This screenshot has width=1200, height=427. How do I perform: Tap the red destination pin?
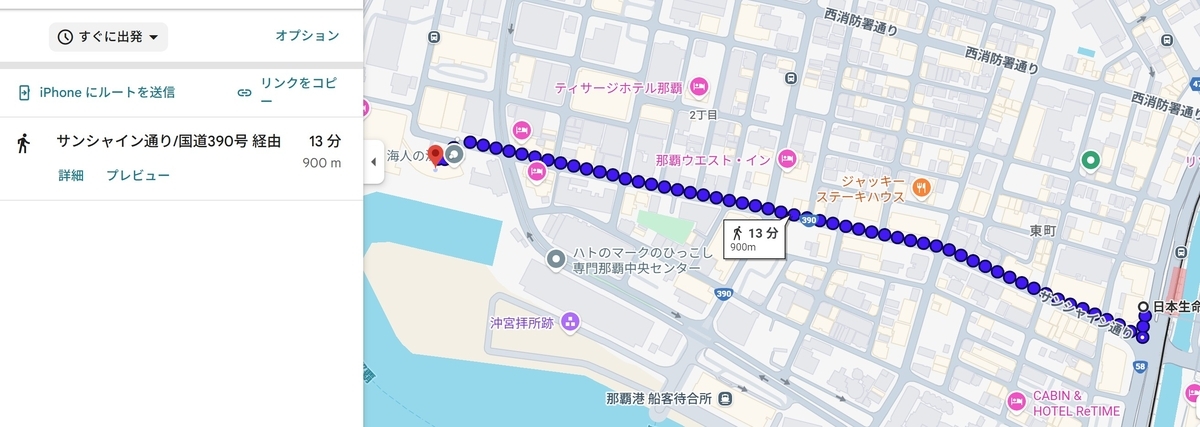pos(434,155)
